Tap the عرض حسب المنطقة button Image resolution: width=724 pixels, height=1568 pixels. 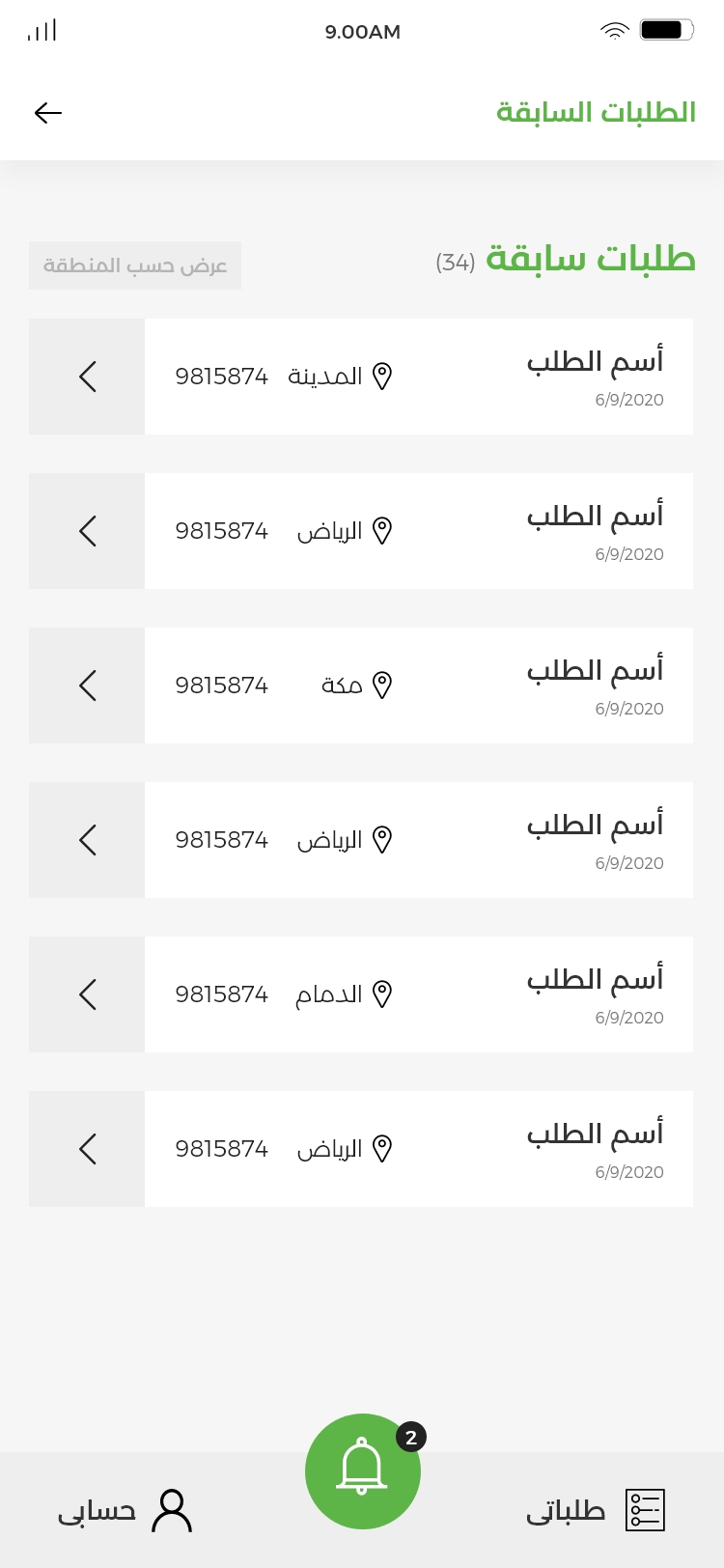tap(135, 266)
